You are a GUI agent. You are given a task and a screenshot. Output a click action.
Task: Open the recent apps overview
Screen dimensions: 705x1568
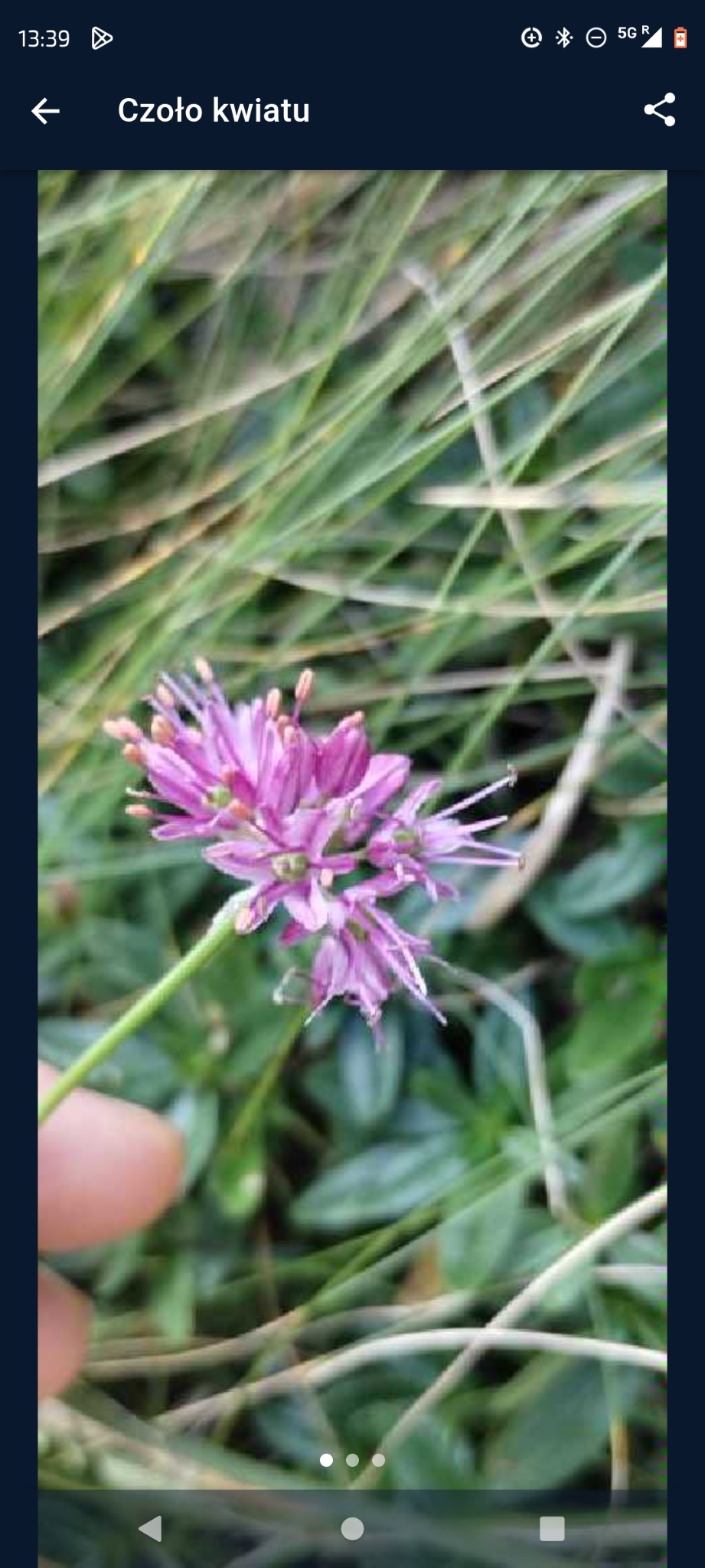552,1528
